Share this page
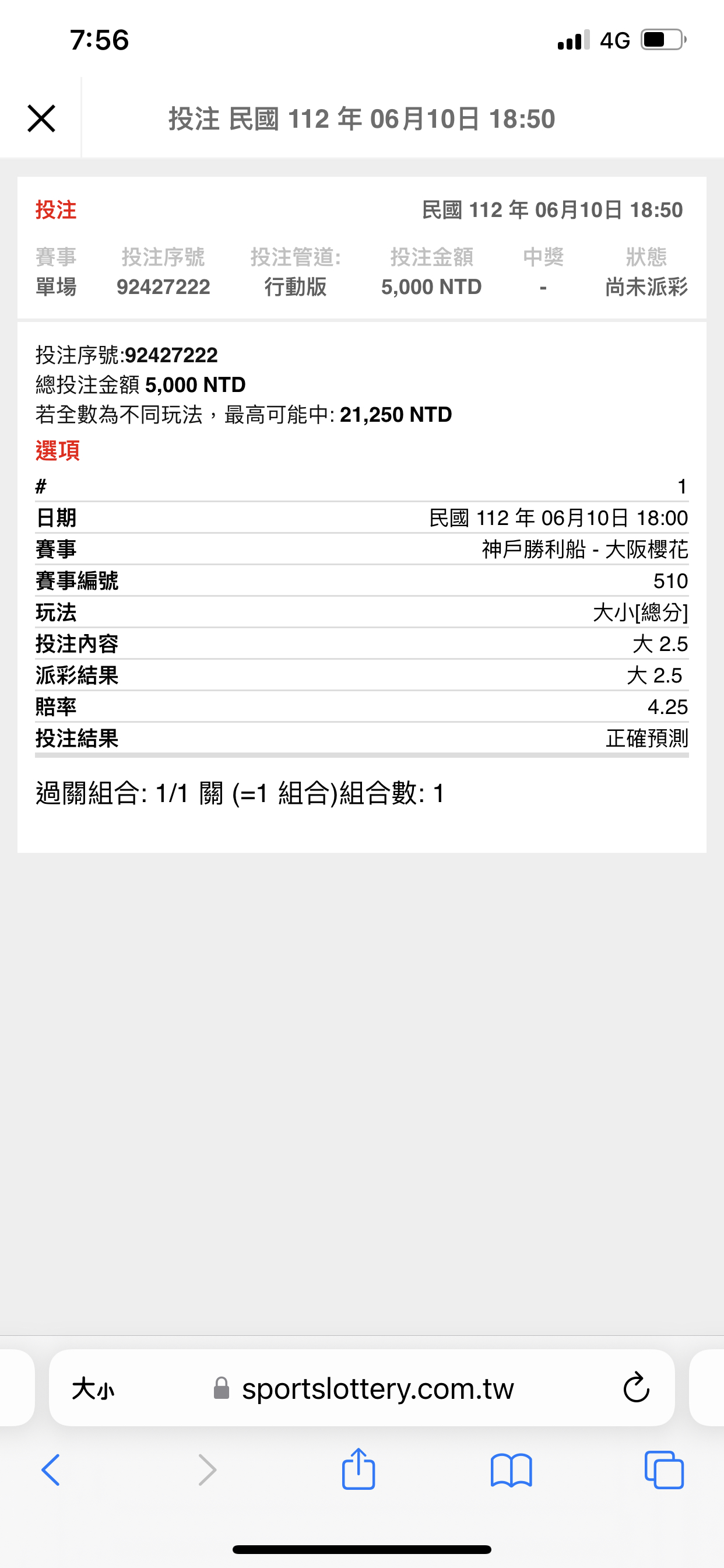This screenshot has width=724, height=1568. [x=359, y=1468]
